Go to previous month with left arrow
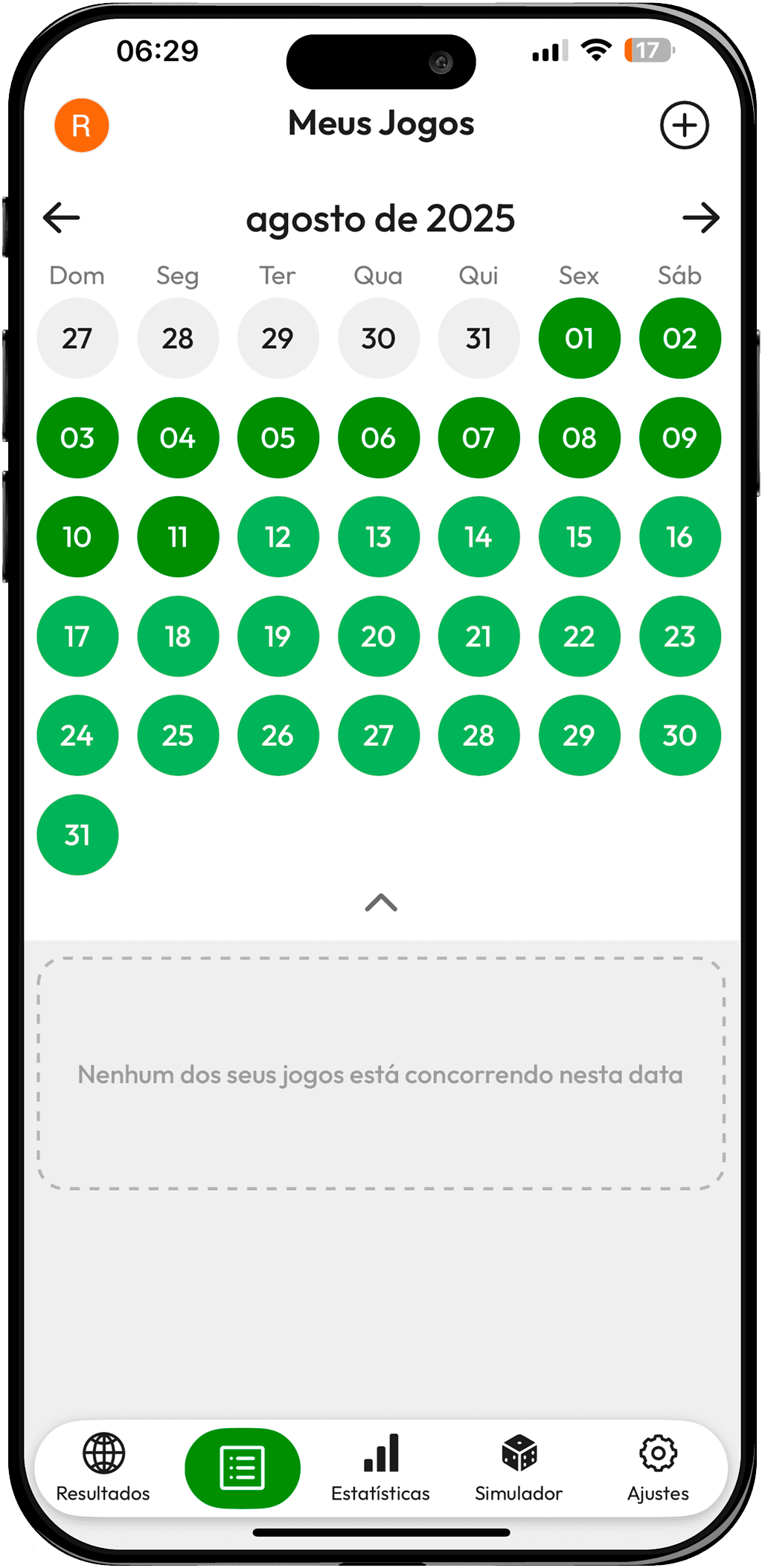Screen dimensions: 762x1568 [60, 218]
